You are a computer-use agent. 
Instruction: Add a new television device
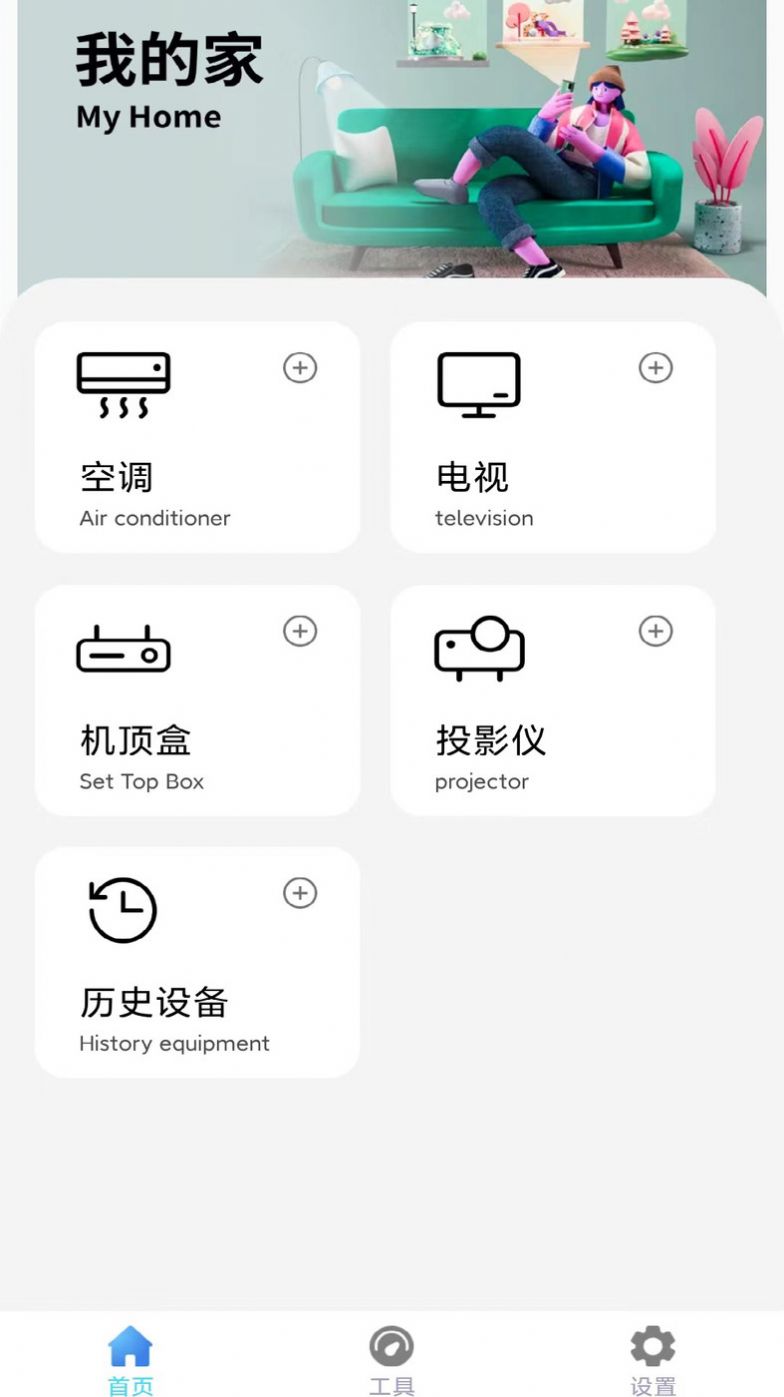tap(655, 367)
